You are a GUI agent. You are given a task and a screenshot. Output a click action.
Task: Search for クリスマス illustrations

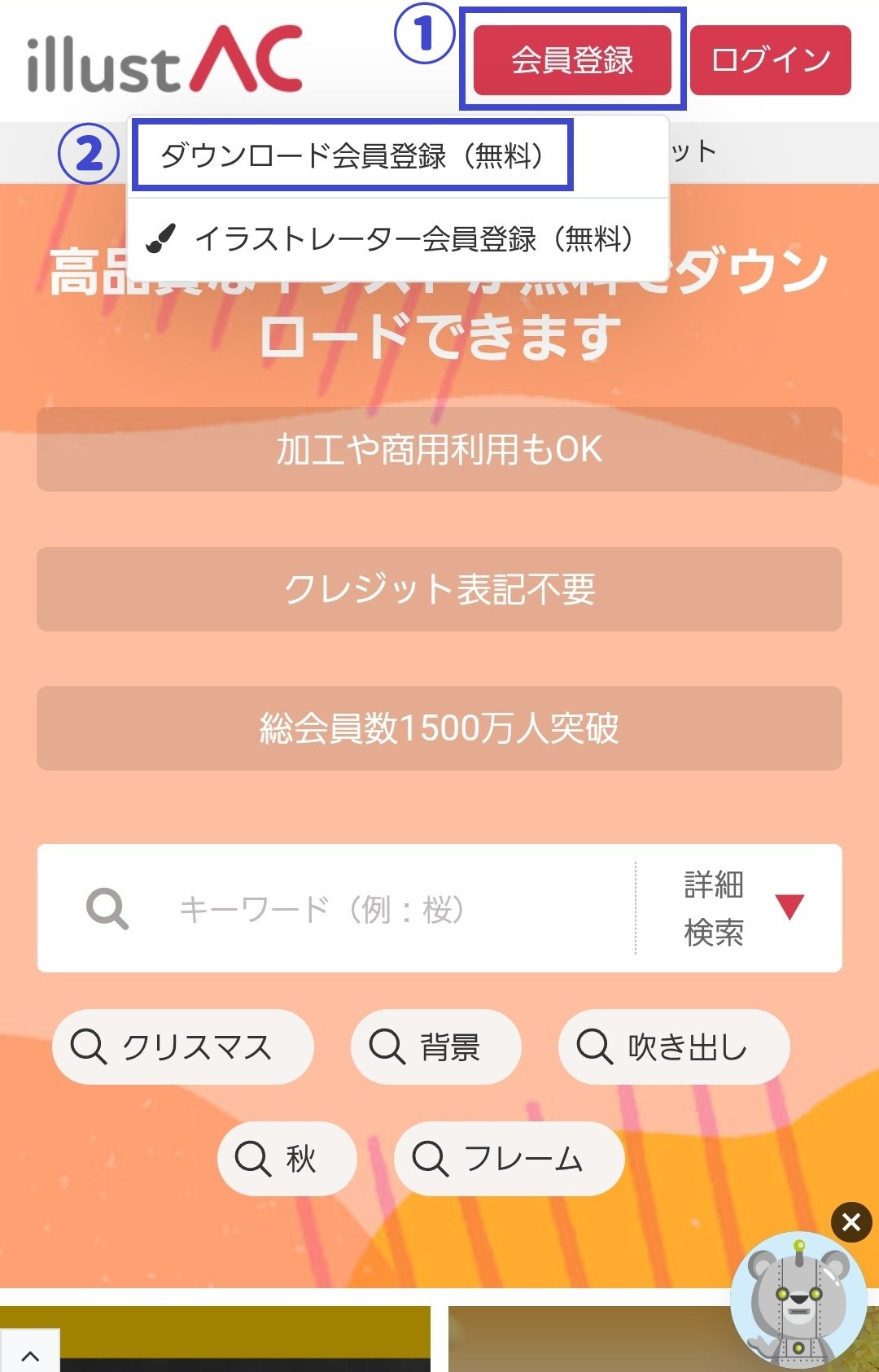183,1046
